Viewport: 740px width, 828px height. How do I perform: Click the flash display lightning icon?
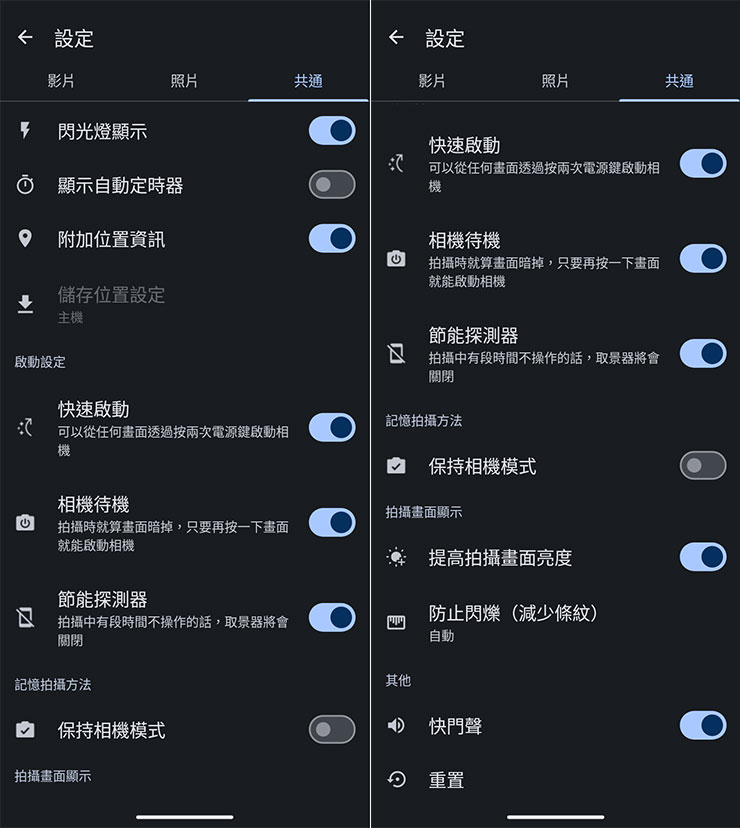[26, 131]
